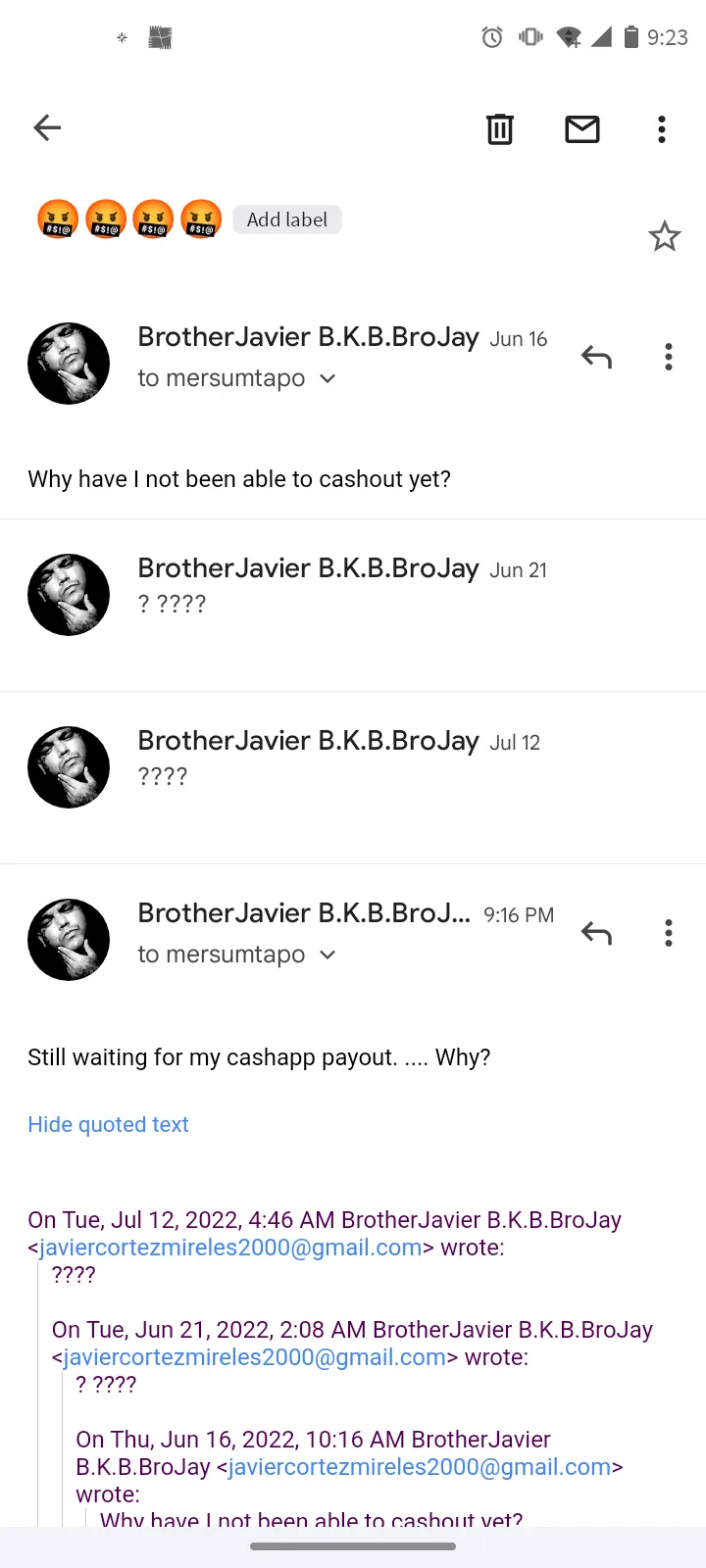Mark the thread as unread

582,128
